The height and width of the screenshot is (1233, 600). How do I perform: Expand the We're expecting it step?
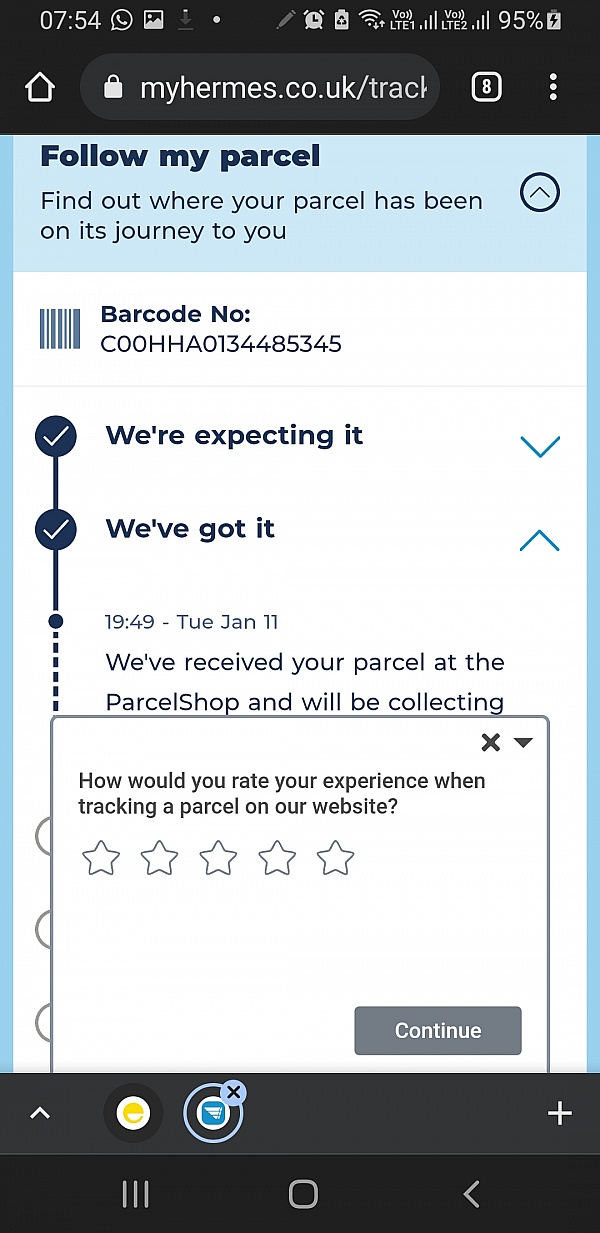click(x=540, y=446)
